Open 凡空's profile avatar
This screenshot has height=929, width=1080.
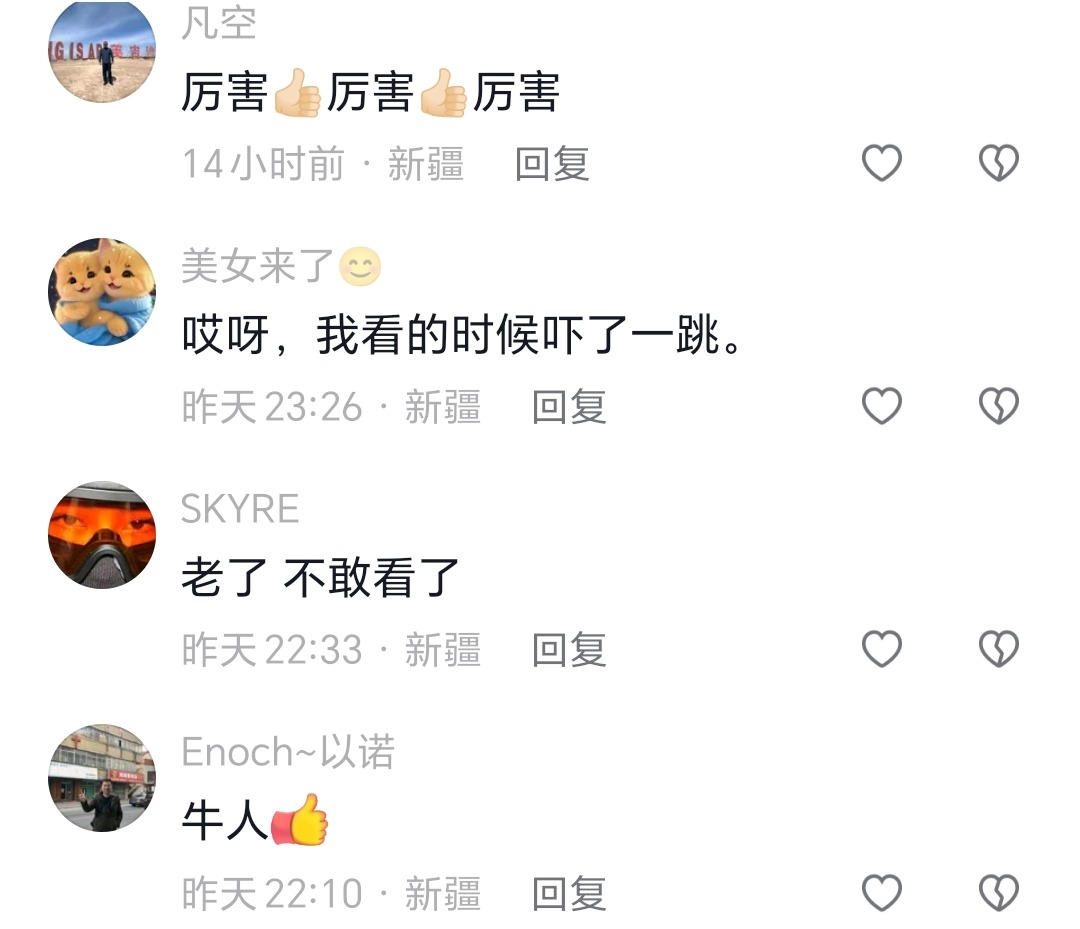point(102,50)
